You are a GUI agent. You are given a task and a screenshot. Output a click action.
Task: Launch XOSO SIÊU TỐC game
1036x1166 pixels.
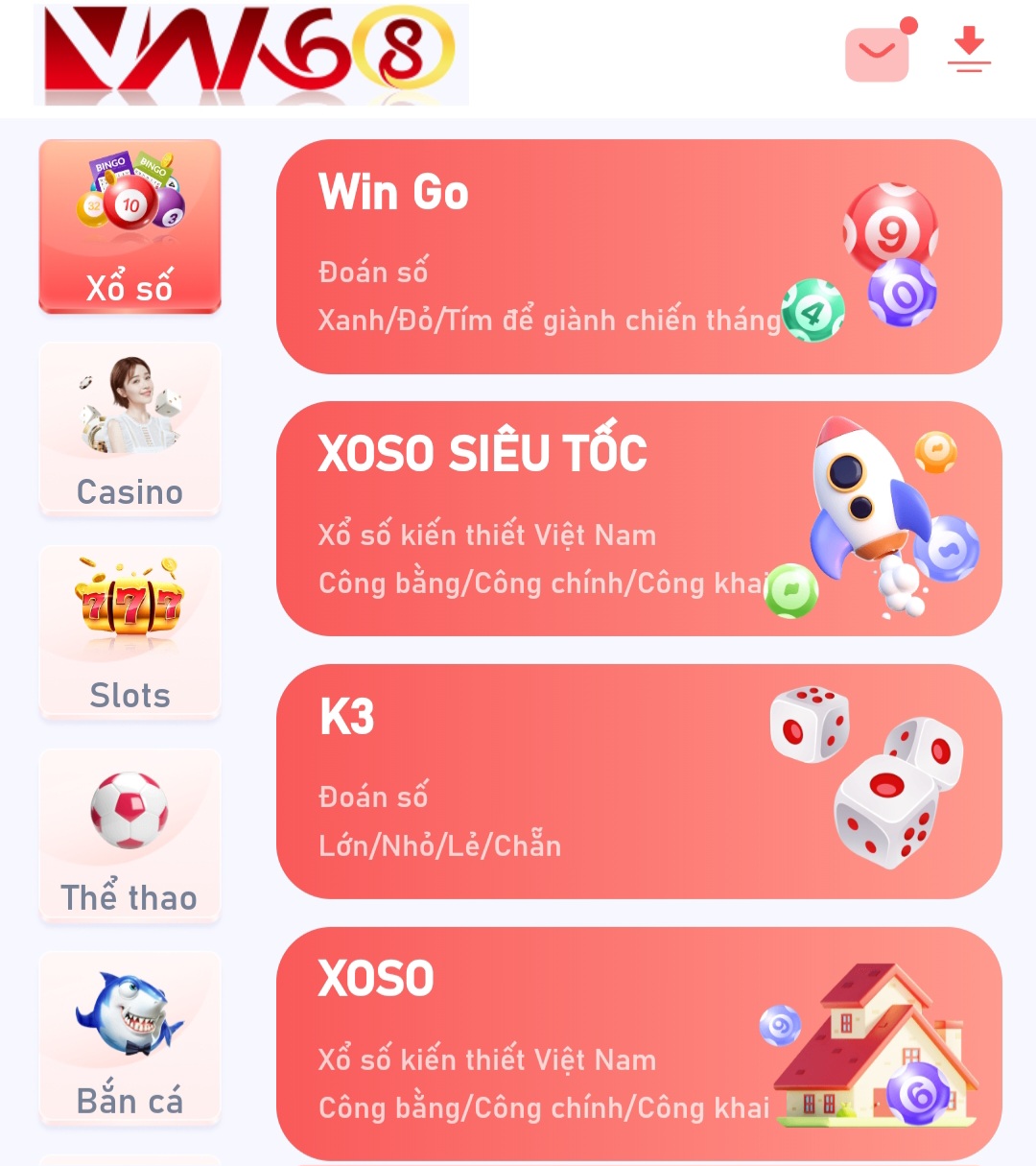pyautogui.click(x=638, y=518)
